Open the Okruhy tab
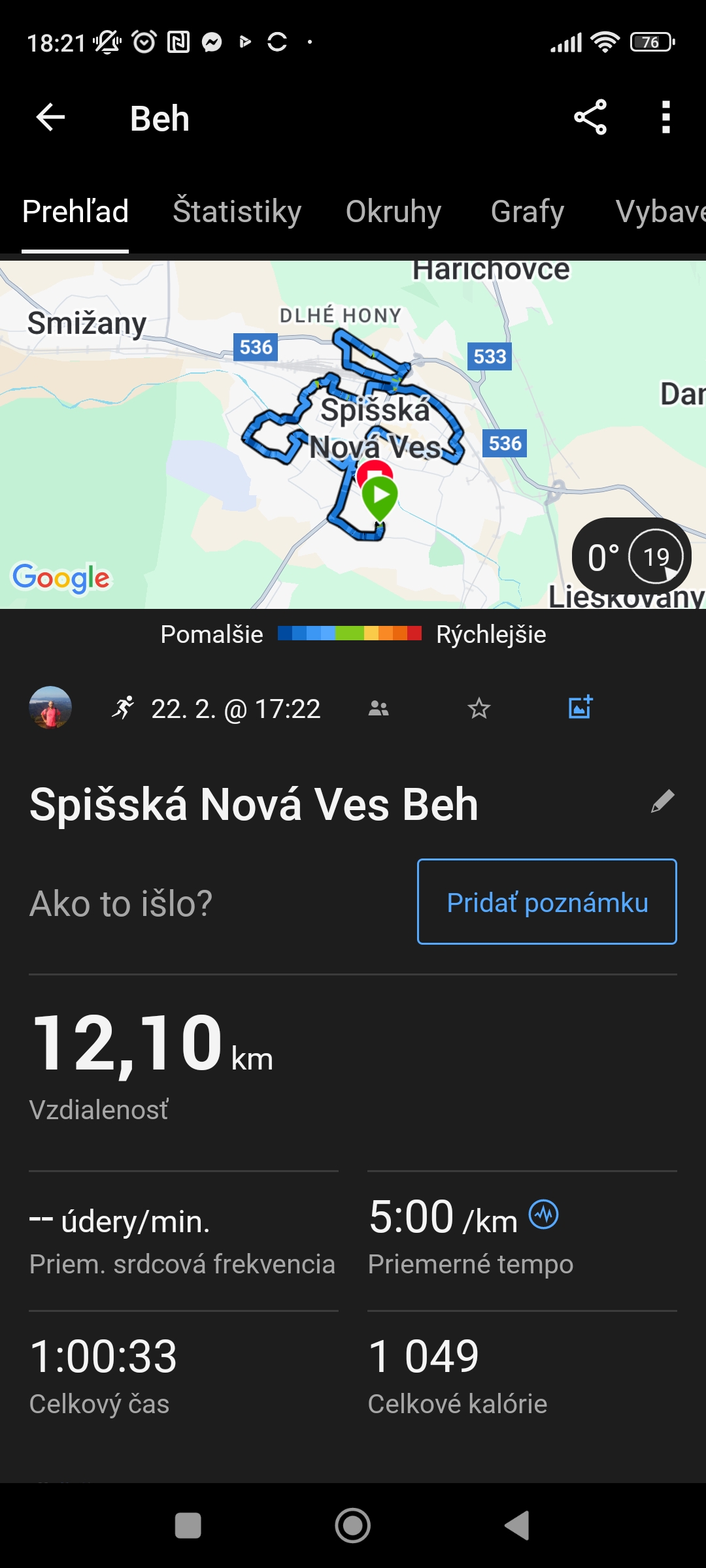706x1568 pixels. [x=394, y=212]
